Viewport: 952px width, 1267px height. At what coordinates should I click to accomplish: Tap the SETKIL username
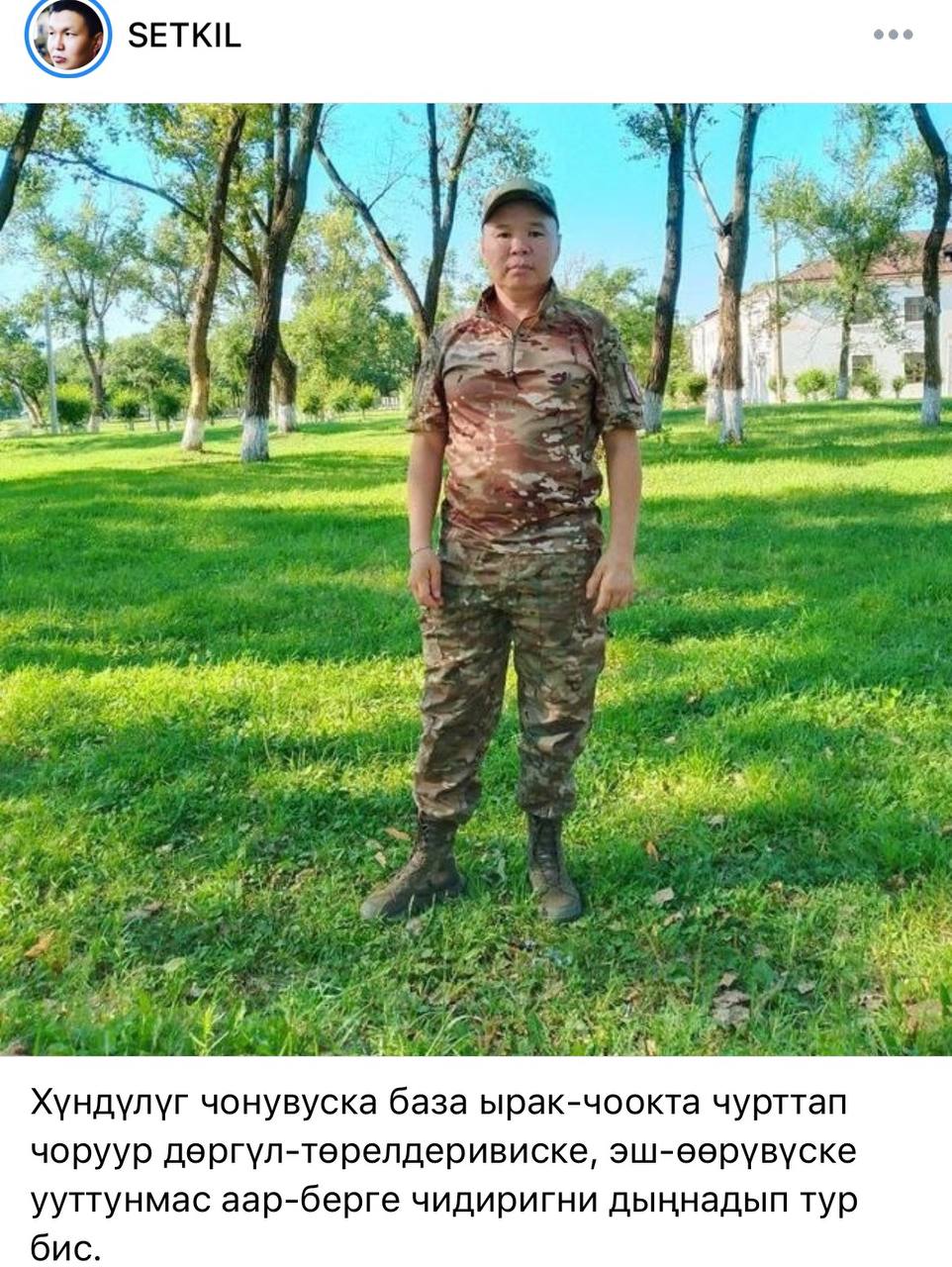pos(184,37)
